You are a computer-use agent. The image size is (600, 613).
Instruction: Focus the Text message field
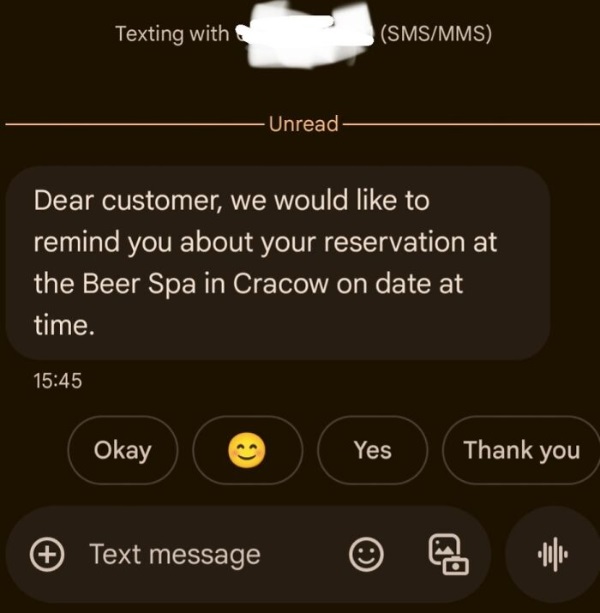pyautogui.click(x=200, y=554)
